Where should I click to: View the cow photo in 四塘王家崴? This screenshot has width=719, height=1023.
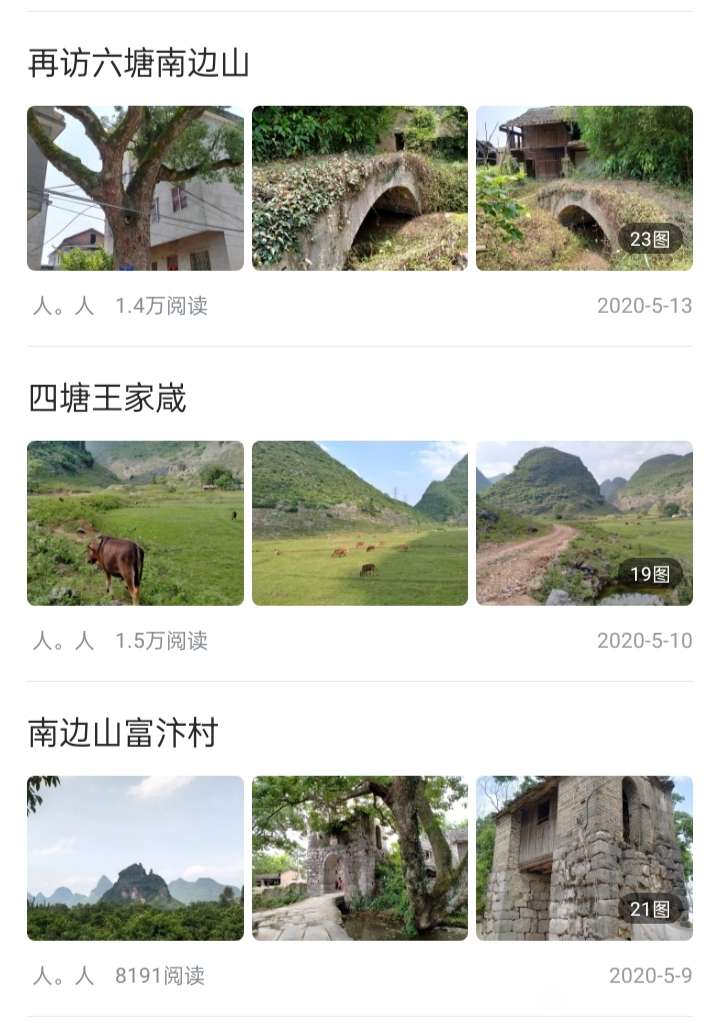click(x=135, y=523)
